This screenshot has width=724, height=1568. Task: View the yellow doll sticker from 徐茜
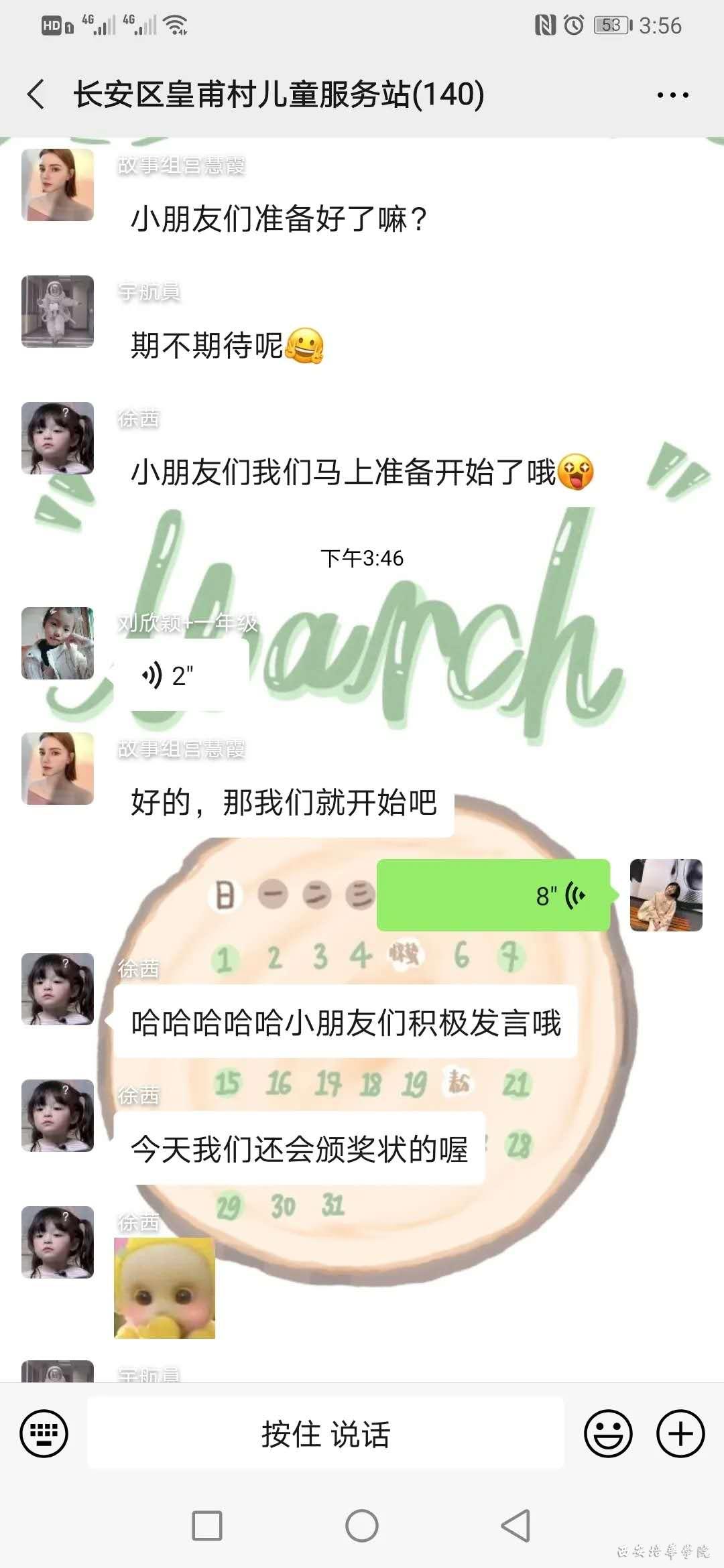click(x=165, y=1288)
